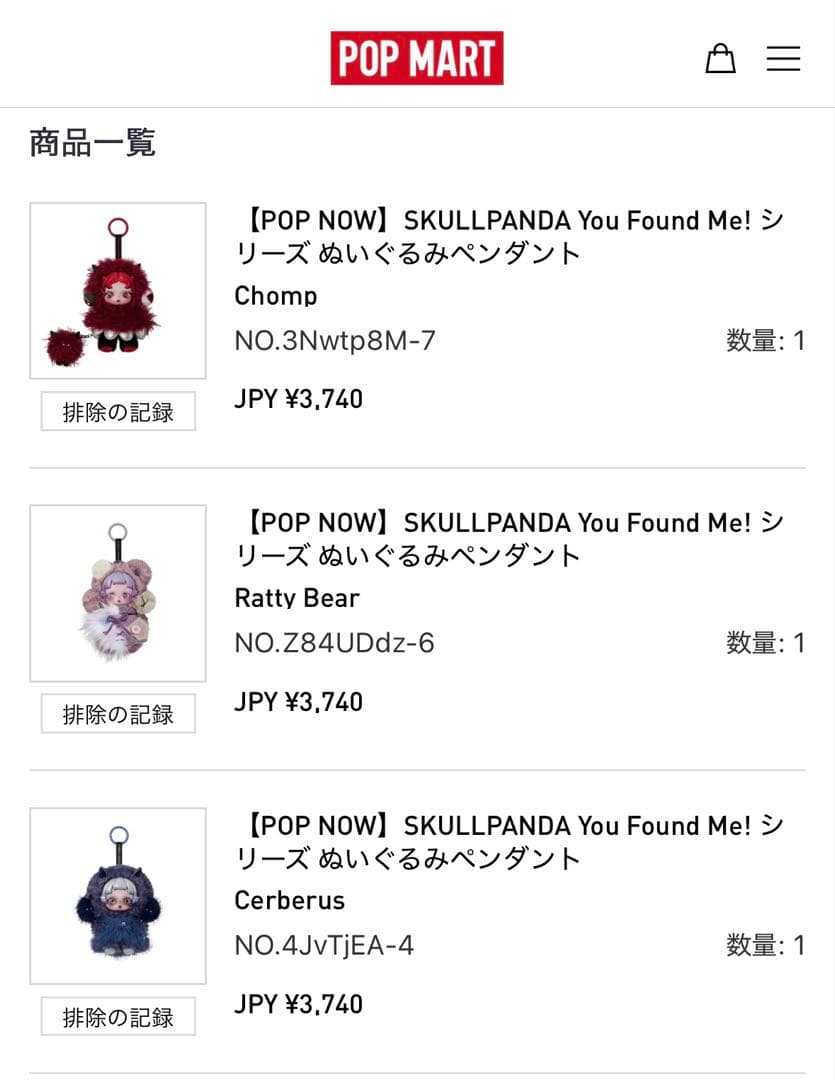Click 排除の記録 button under Ratty Bear

click(117, 714)
